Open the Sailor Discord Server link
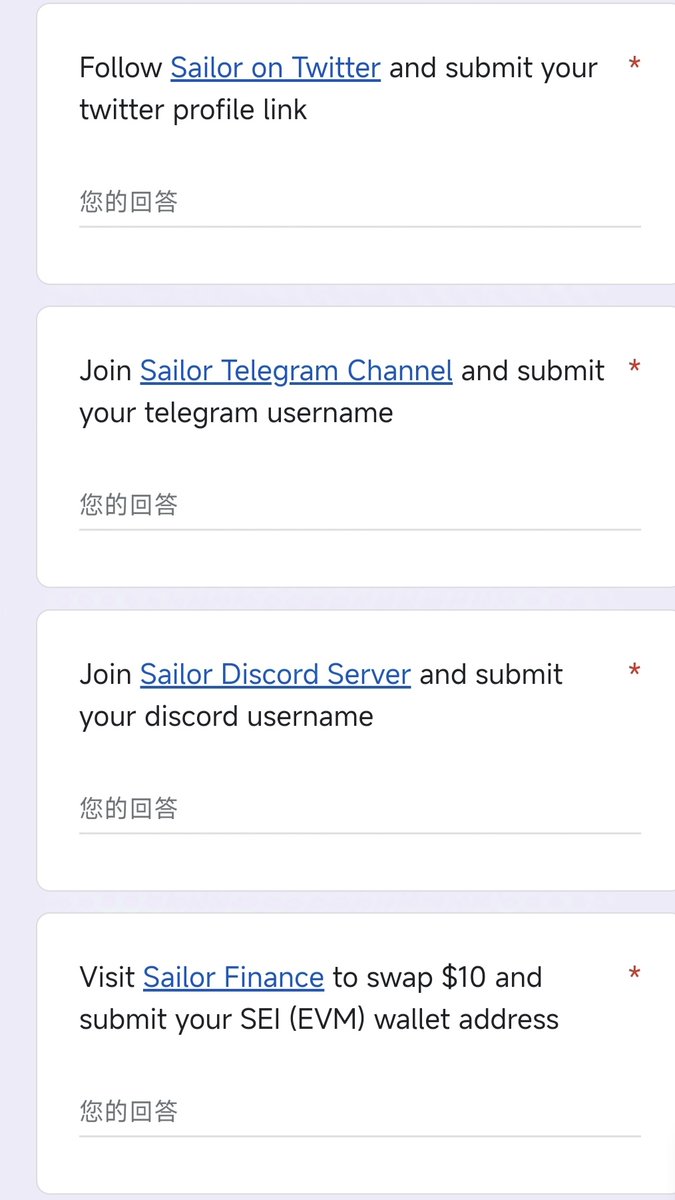The image size is (675, 1200). pos(275,675)
